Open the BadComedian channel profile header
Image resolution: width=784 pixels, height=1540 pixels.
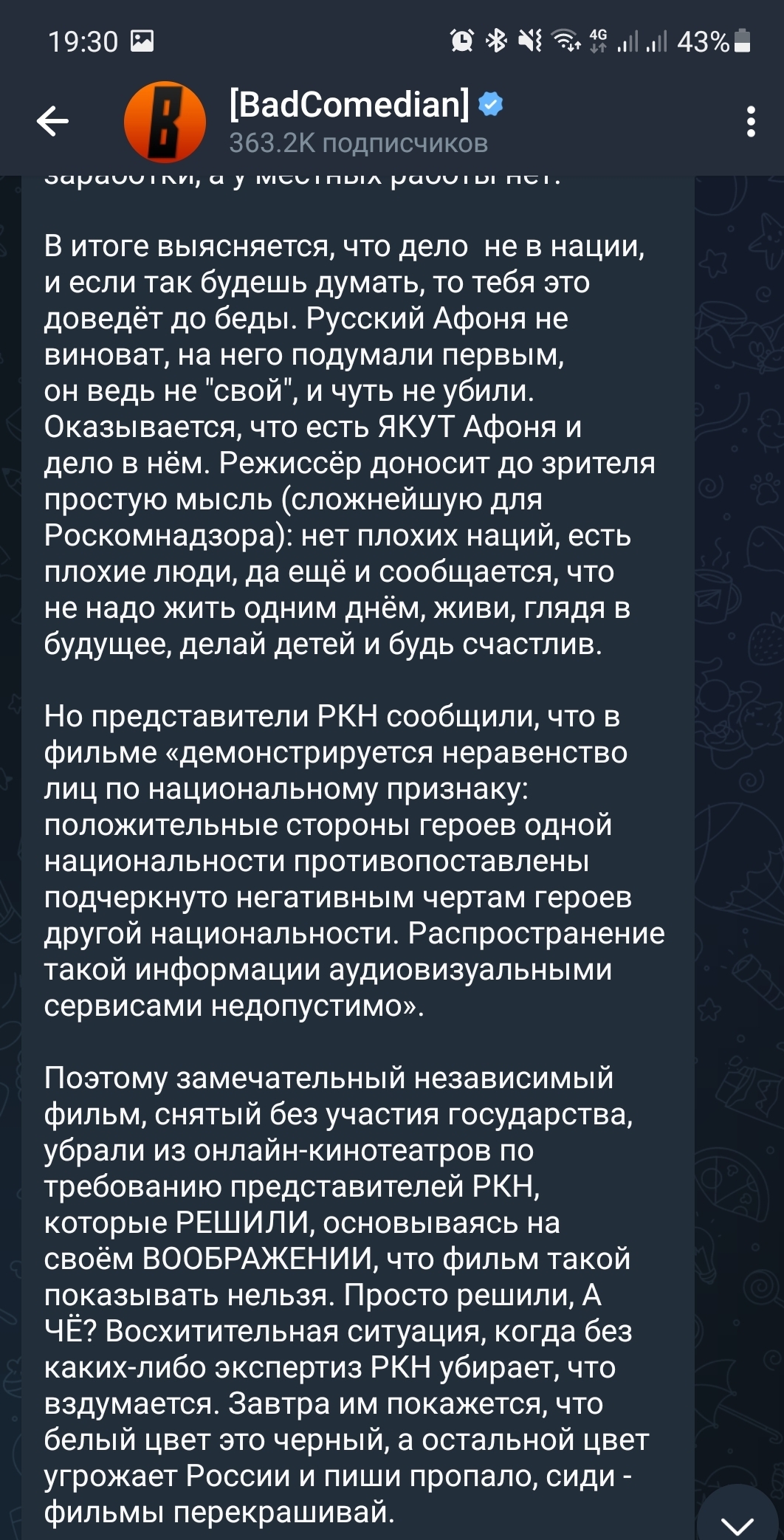click(x=358, y=122)
